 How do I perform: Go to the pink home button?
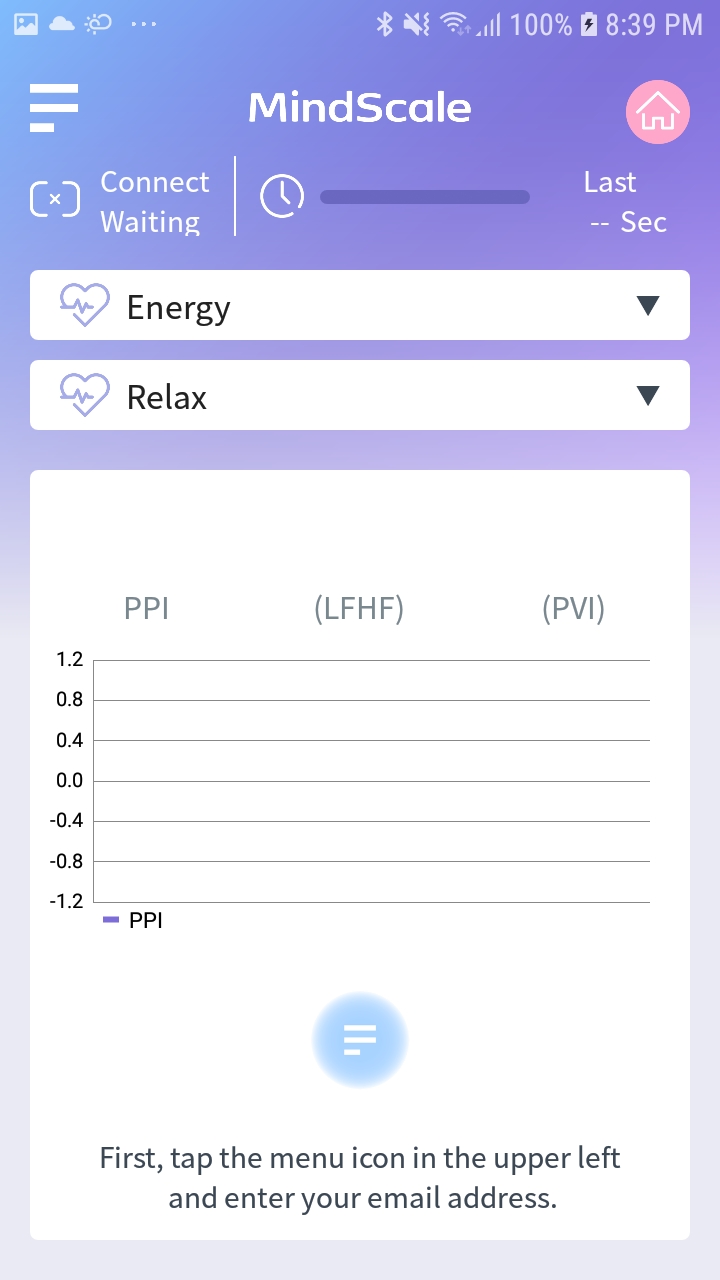pyautogui.click(x=658, y=112)
